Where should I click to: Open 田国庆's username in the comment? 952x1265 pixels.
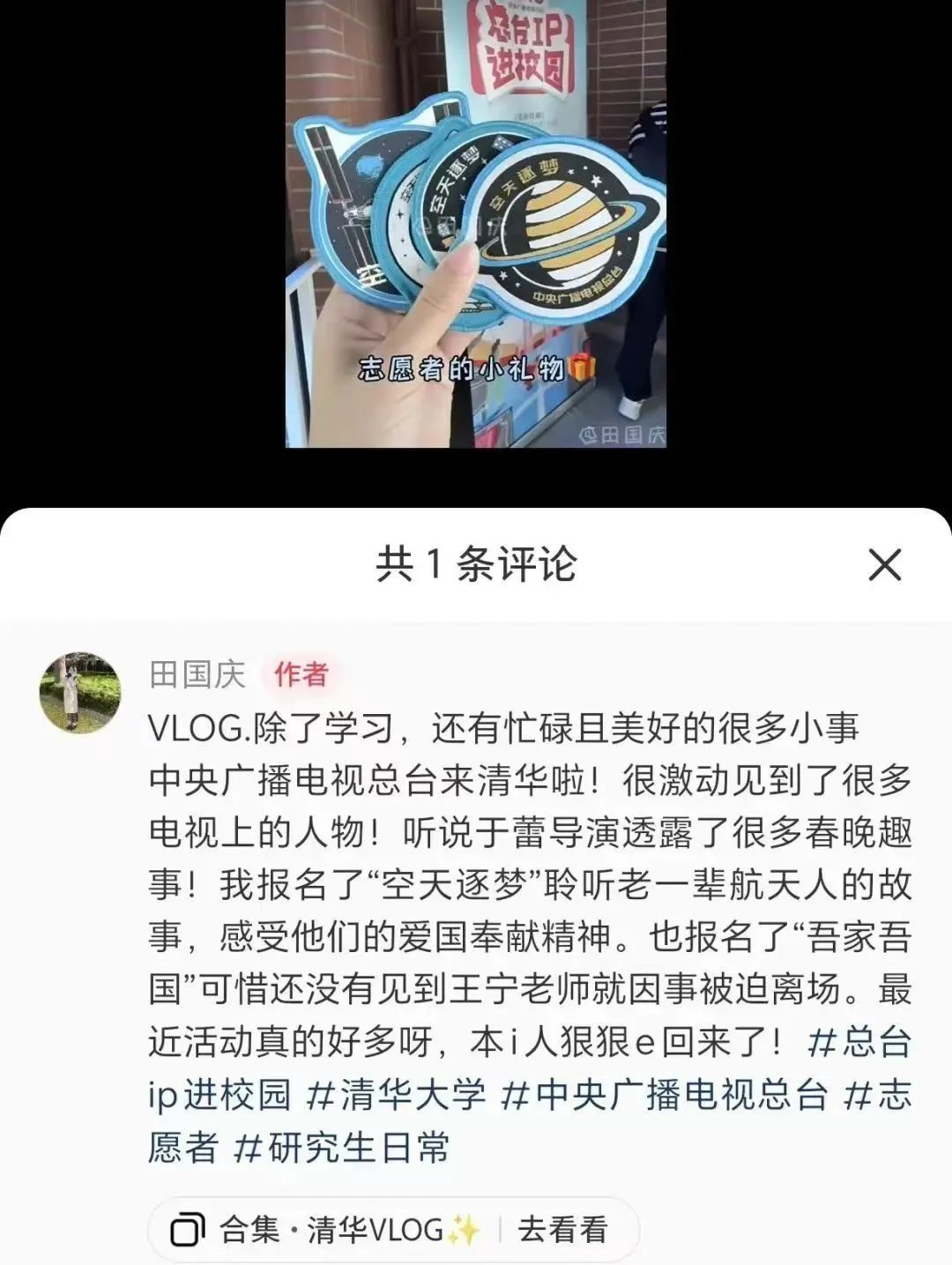pos(197,674)
